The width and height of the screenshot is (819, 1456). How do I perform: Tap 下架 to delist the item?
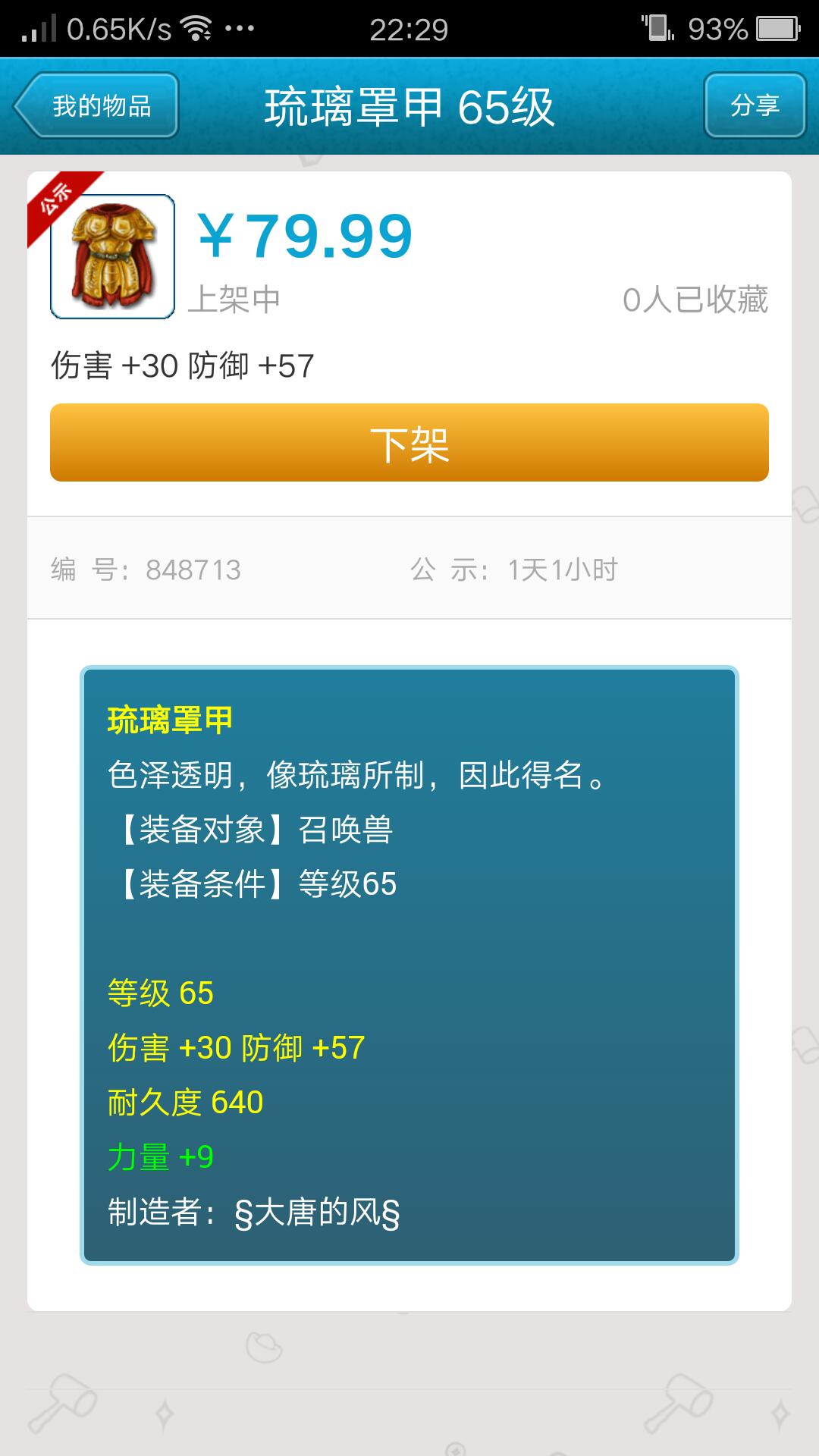[x=409, y=443]
